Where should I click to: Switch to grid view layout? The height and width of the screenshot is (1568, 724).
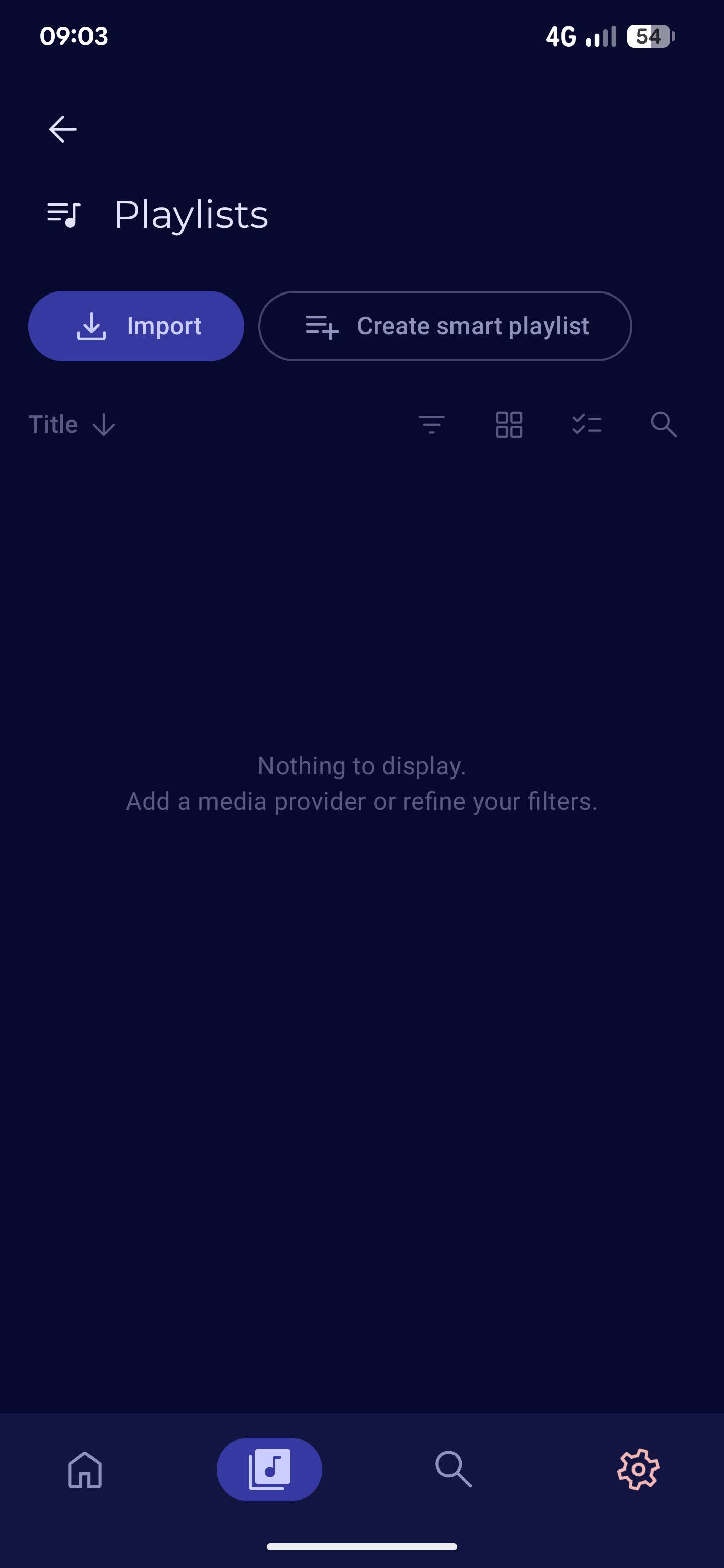tap(509, 424)
